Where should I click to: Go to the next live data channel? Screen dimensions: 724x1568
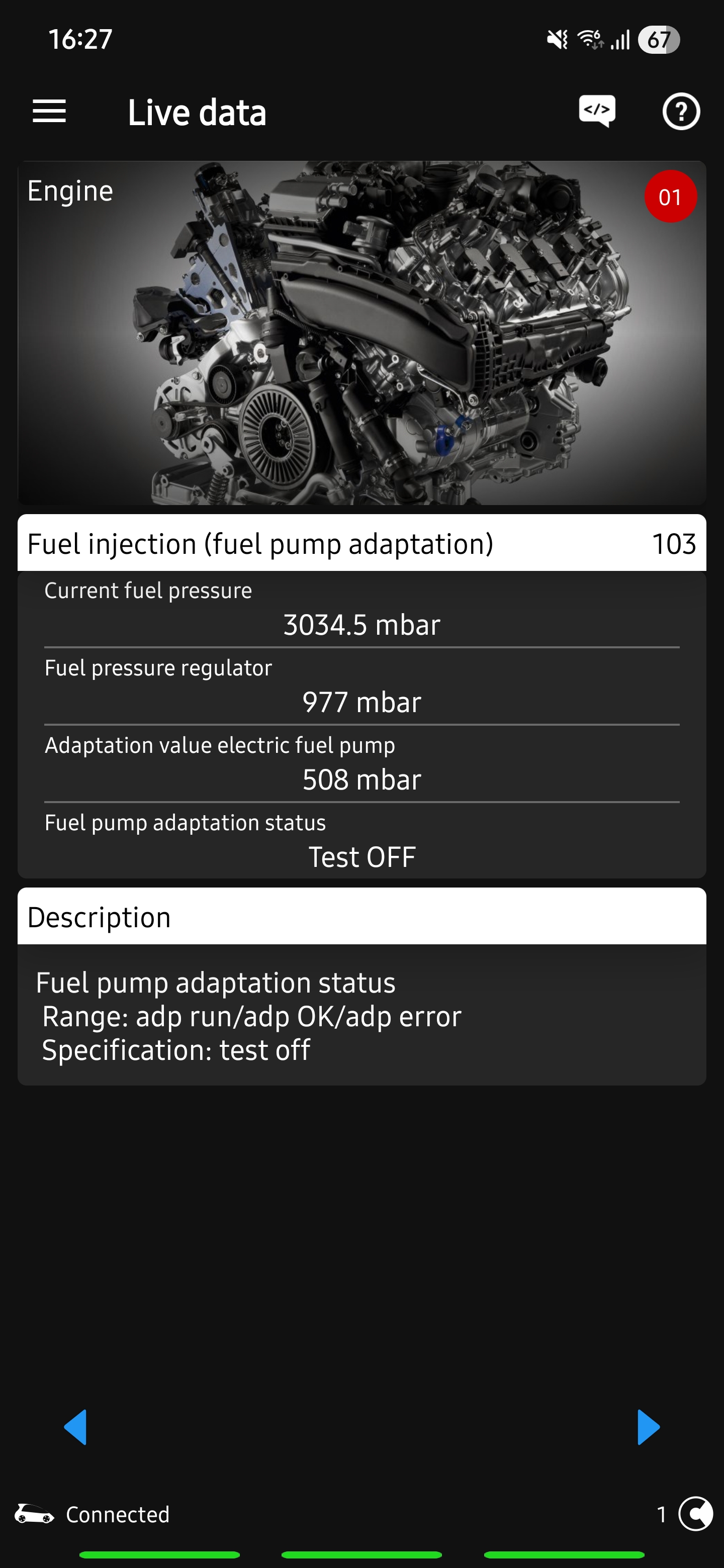(x=648, y=1426)
